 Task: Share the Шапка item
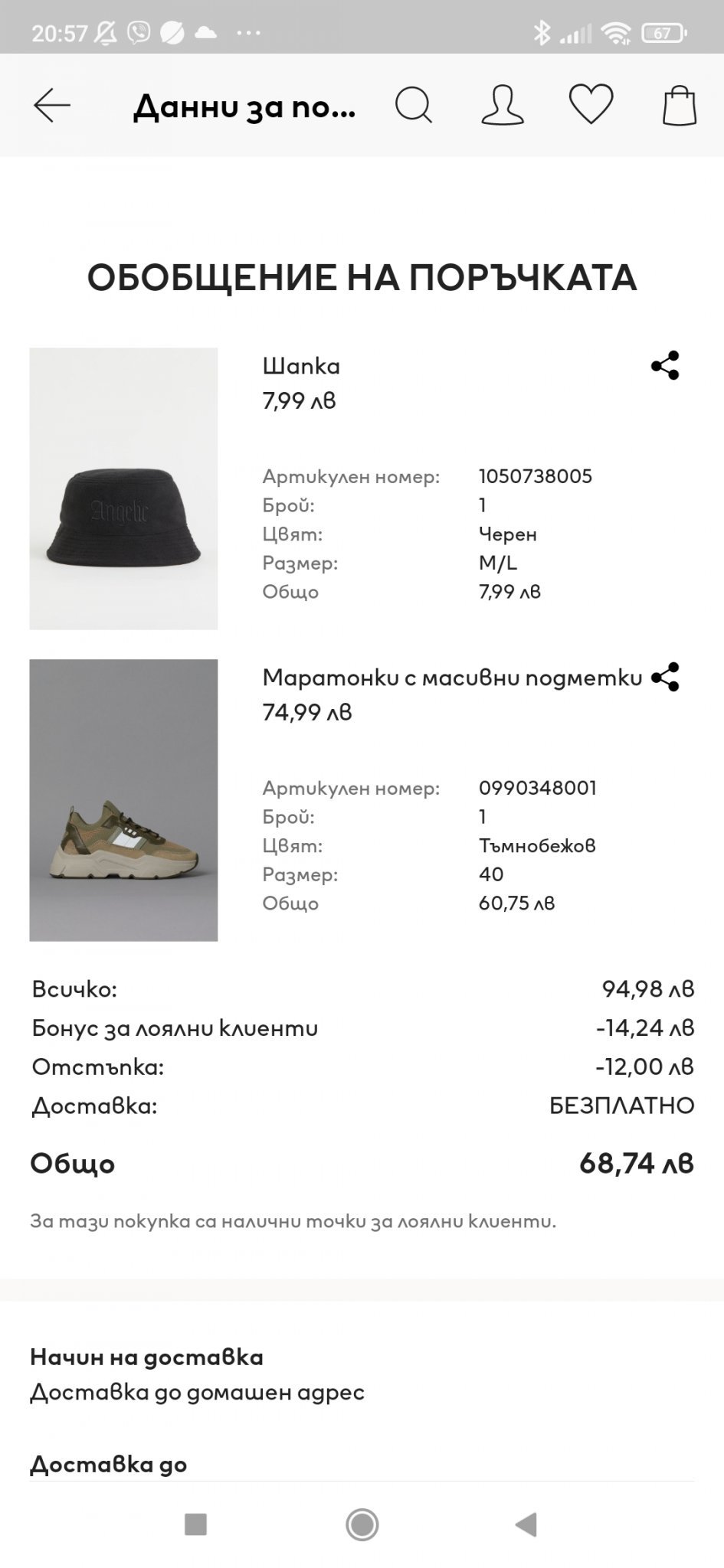tap(665, 366)
